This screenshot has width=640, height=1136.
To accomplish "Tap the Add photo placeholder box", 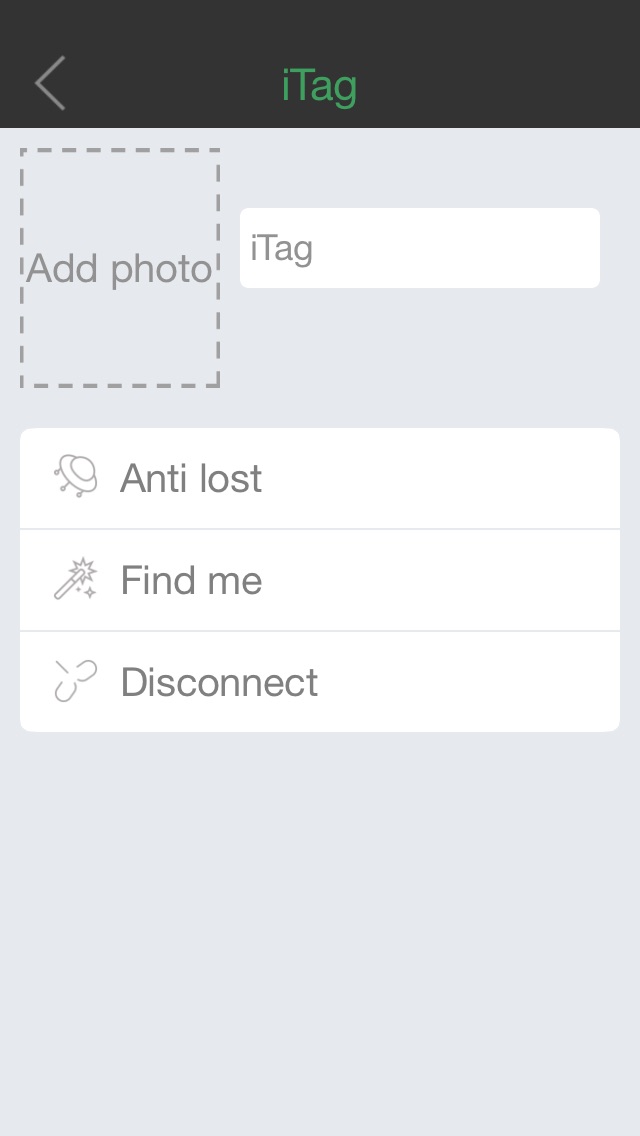I will [x=120, y=268].
